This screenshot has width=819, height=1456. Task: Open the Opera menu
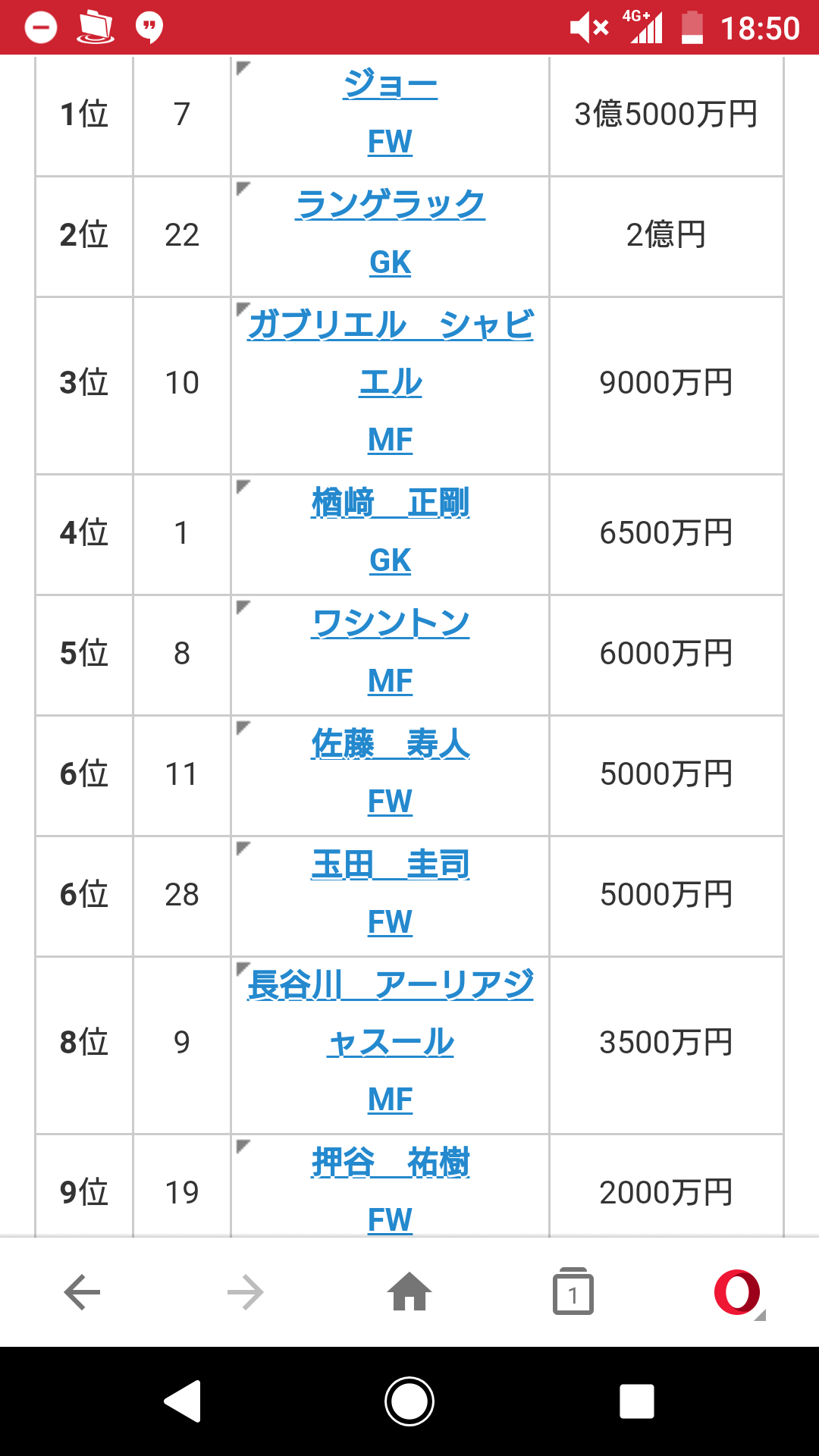point(737,1292)
